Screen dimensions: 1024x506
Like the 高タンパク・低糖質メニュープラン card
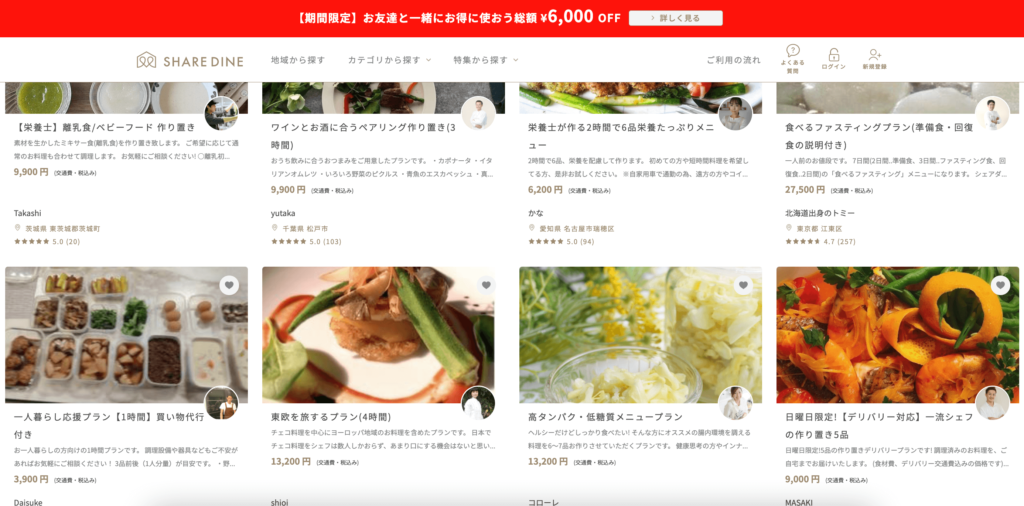(744, 285)
